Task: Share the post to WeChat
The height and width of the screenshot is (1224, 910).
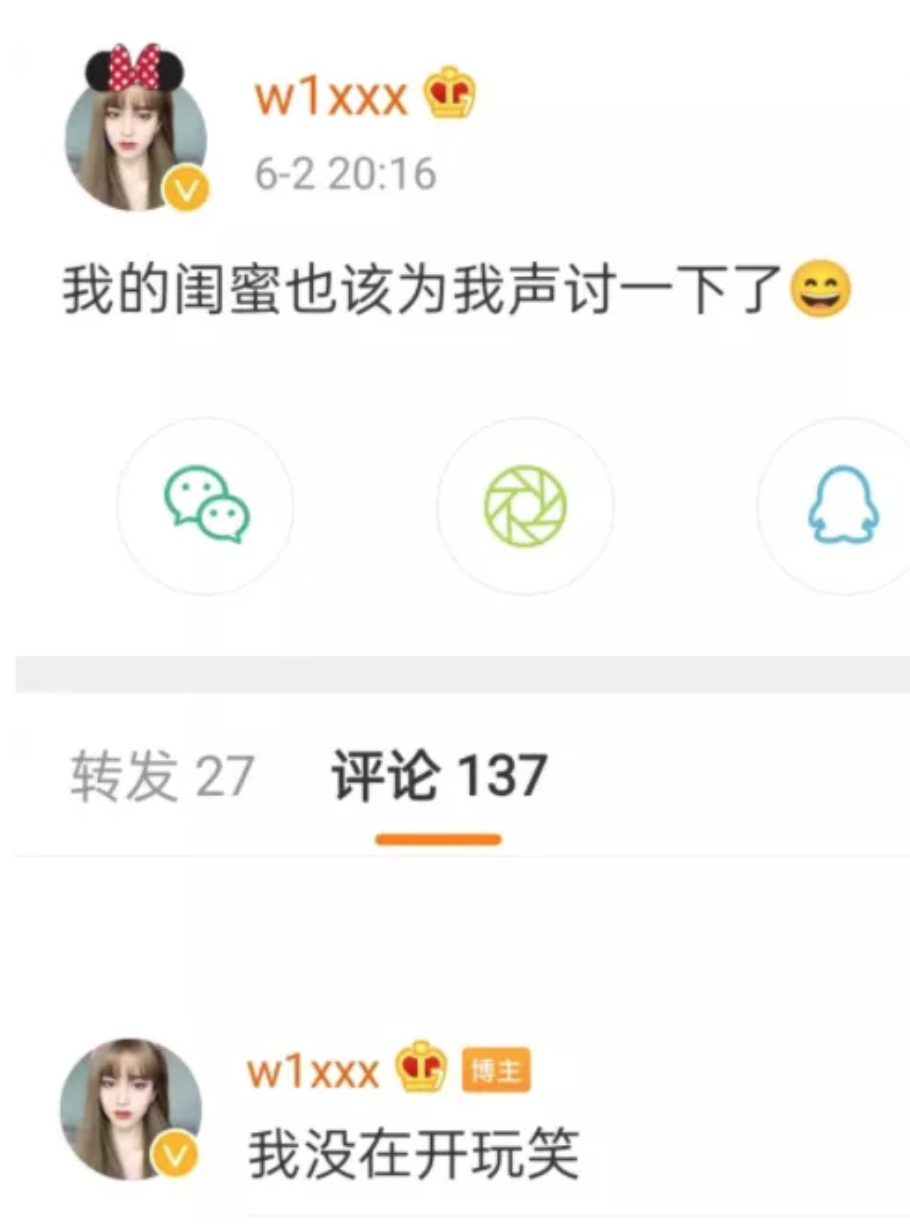Action: [206, 506]
